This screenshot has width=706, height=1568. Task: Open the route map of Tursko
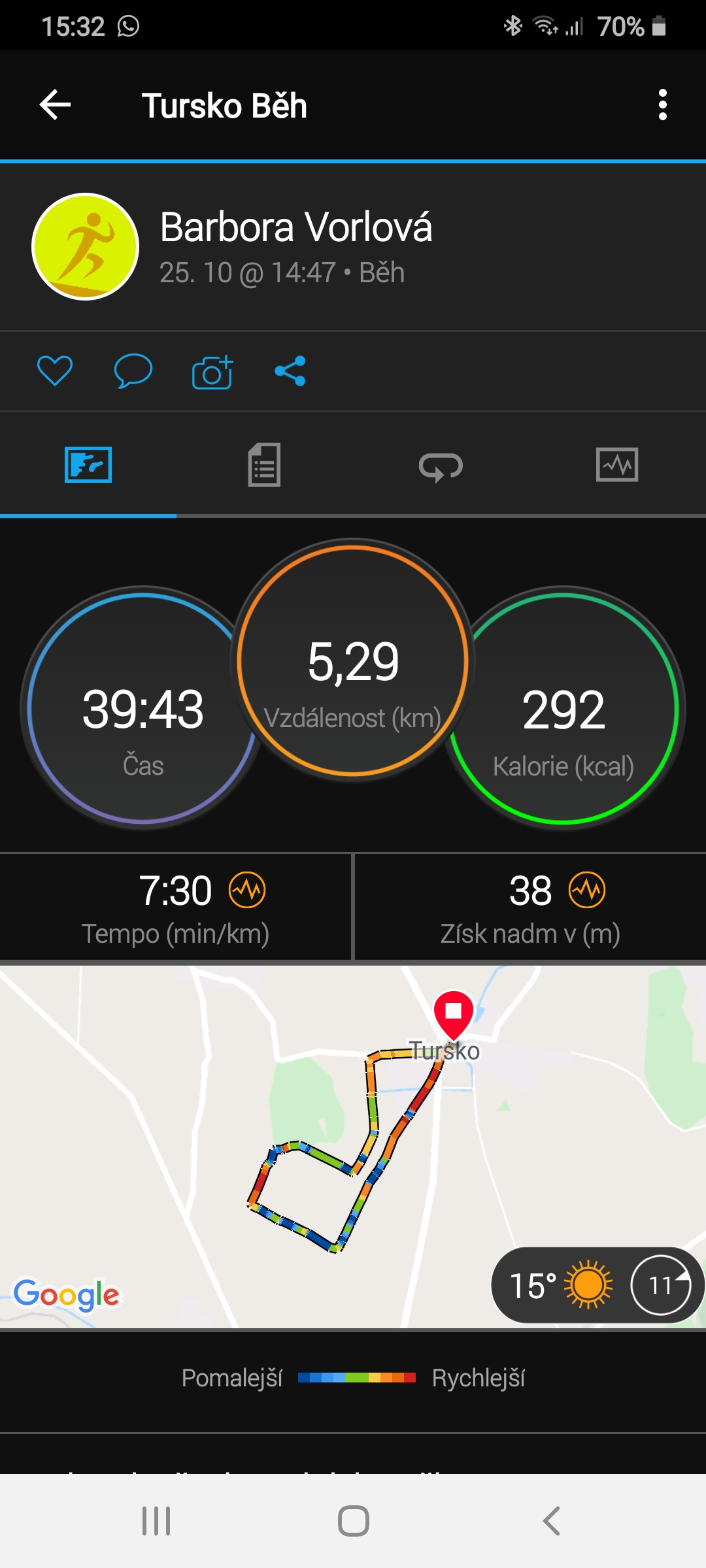click(x=353, y=1147)
